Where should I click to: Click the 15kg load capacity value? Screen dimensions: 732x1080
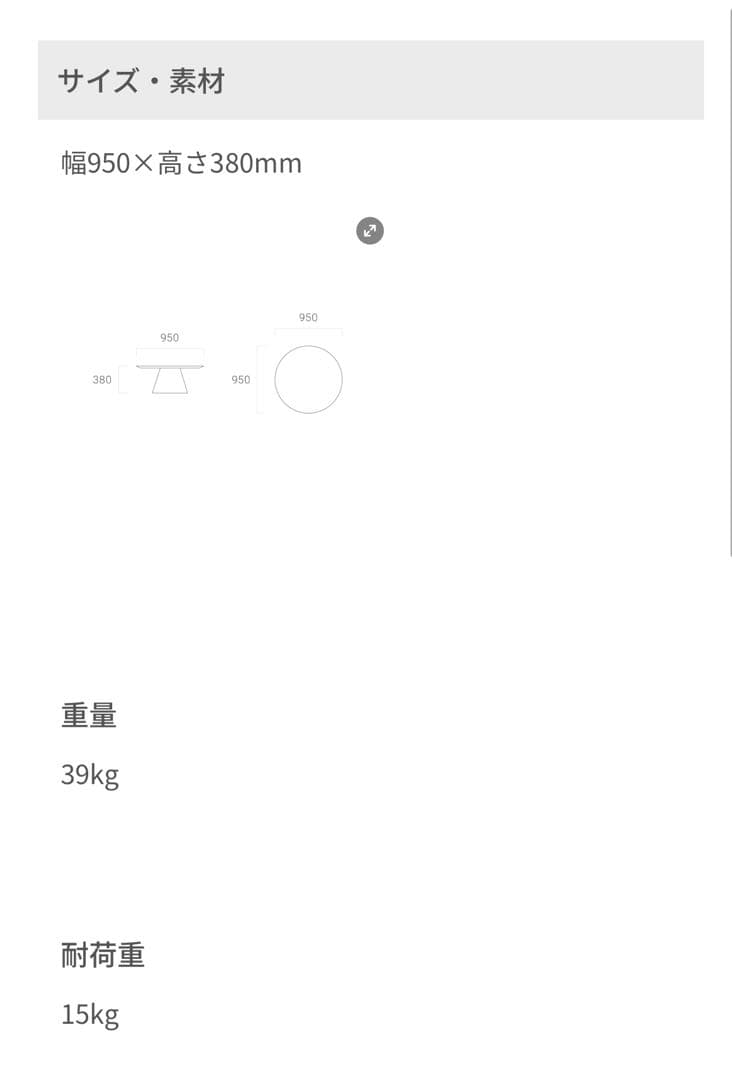pos(88,1014)
